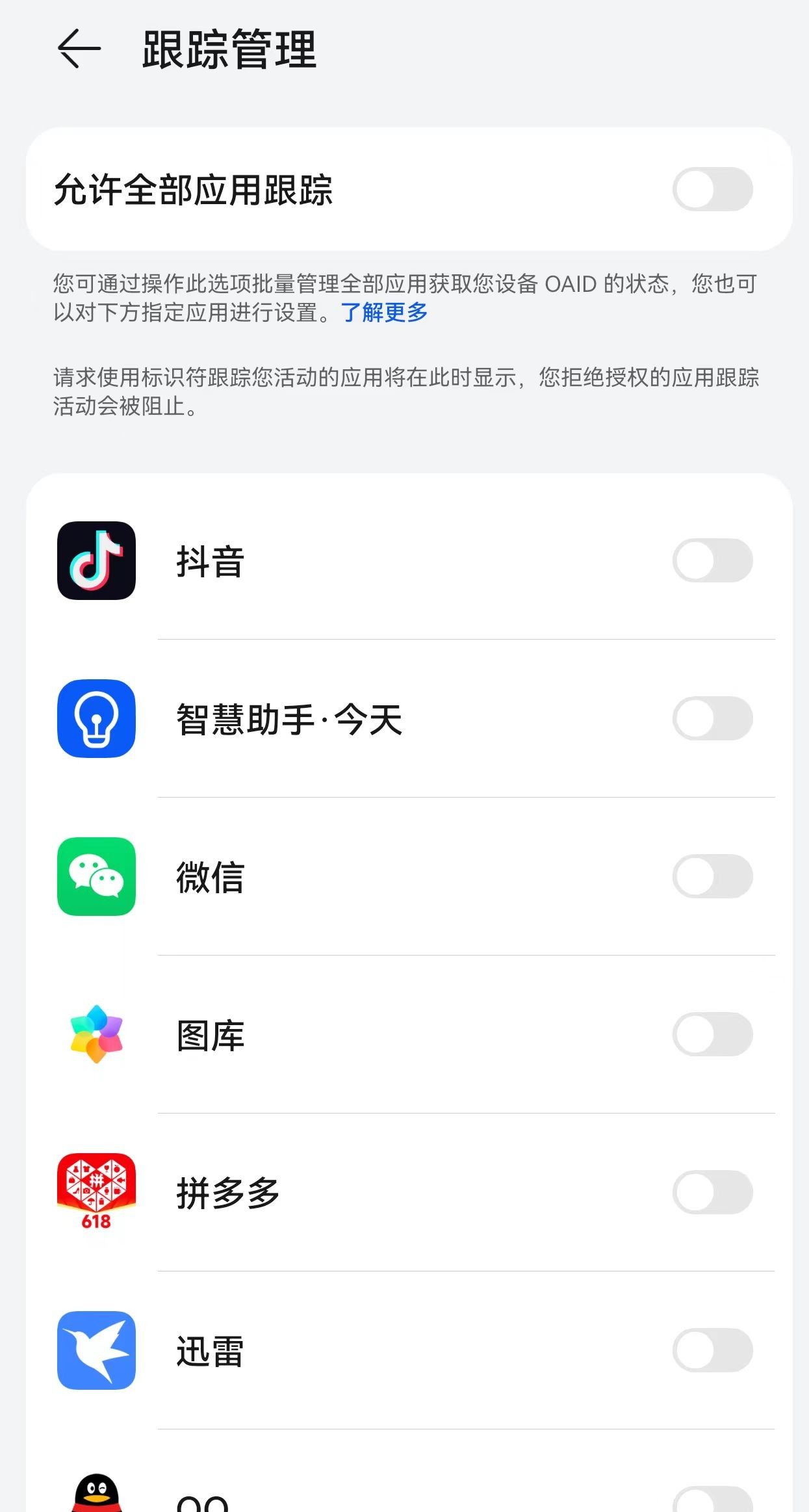
Task: Switch on tracking for 图库
Action: coord(712,1034)
